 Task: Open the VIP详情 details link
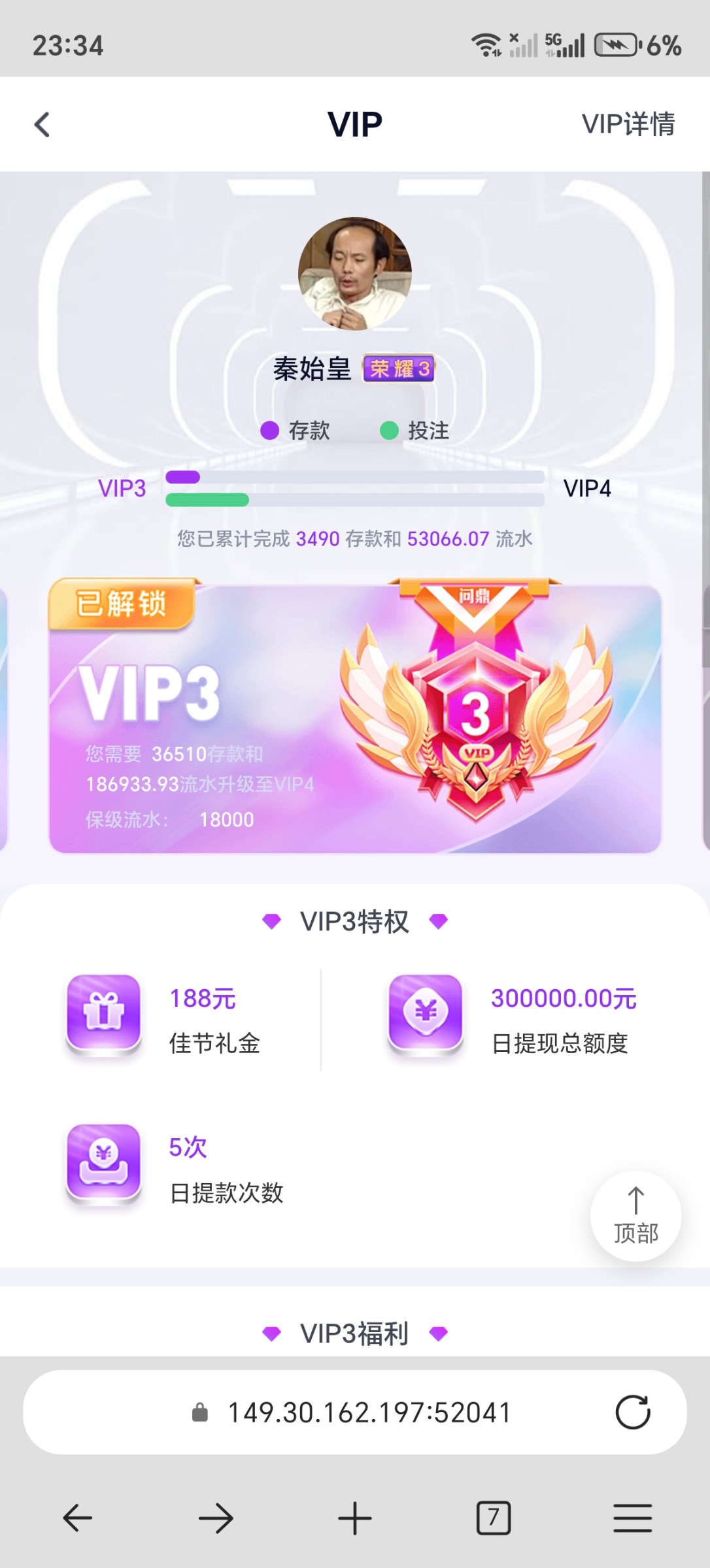point(628,124)
